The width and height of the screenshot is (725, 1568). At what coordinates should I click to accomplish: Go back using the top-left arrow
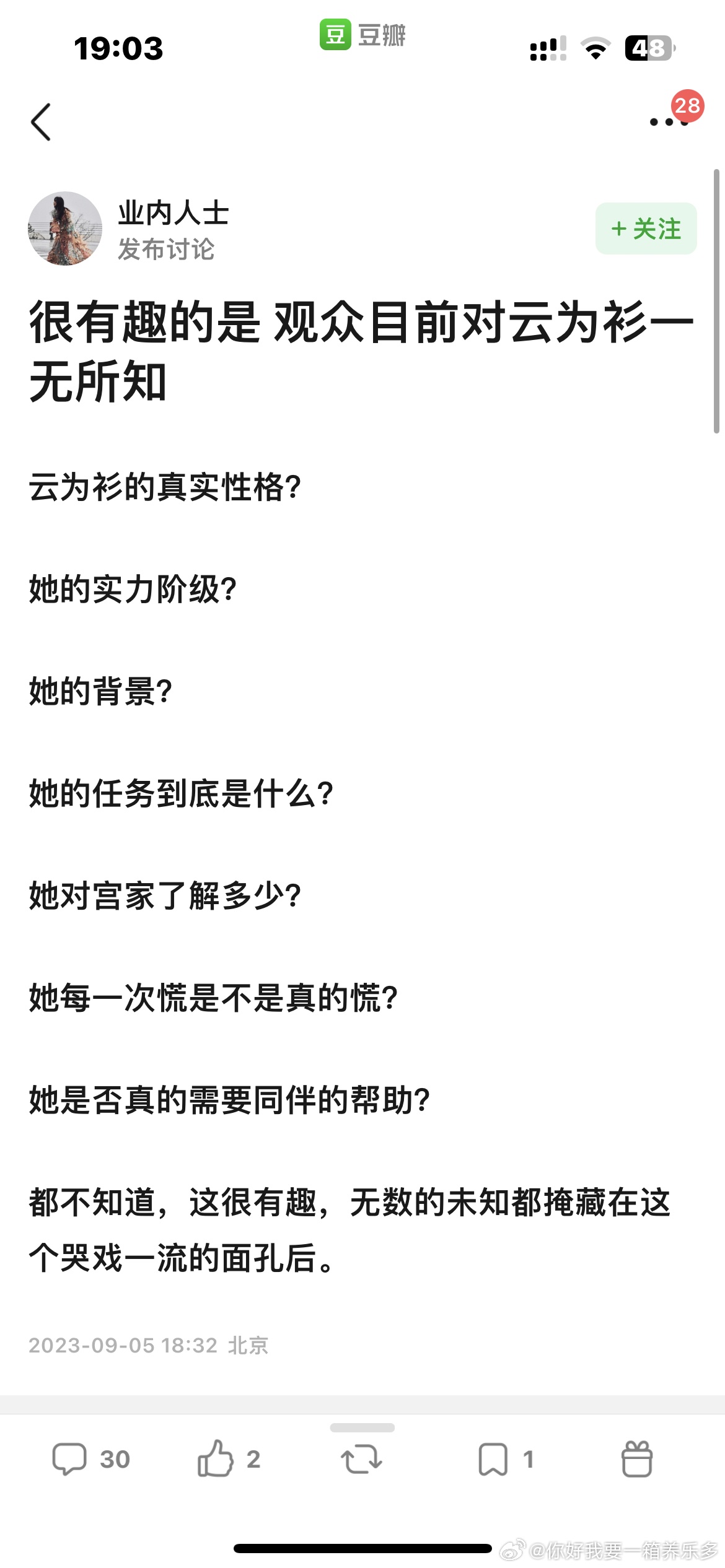pyautogui.click(x=41, y=122)
